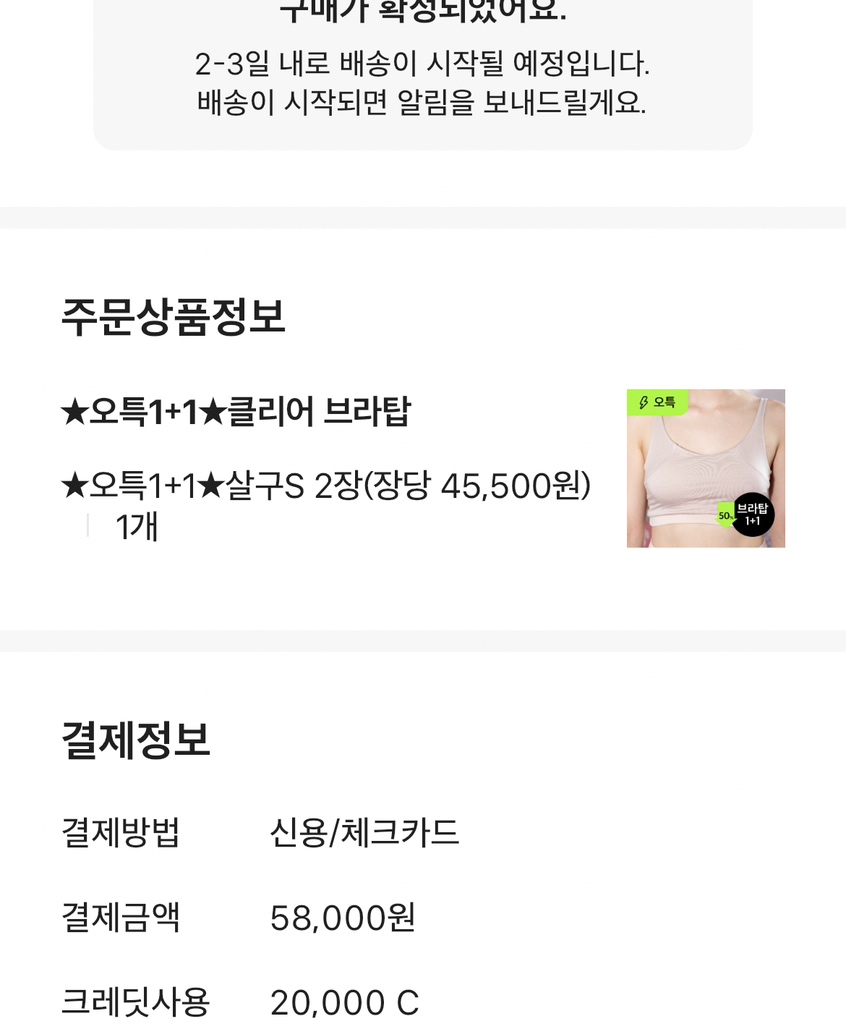Open the ★오특1+1★클리어 브라탑 product title
Viewport: 846px width, 1024px height.
(236, 412)
